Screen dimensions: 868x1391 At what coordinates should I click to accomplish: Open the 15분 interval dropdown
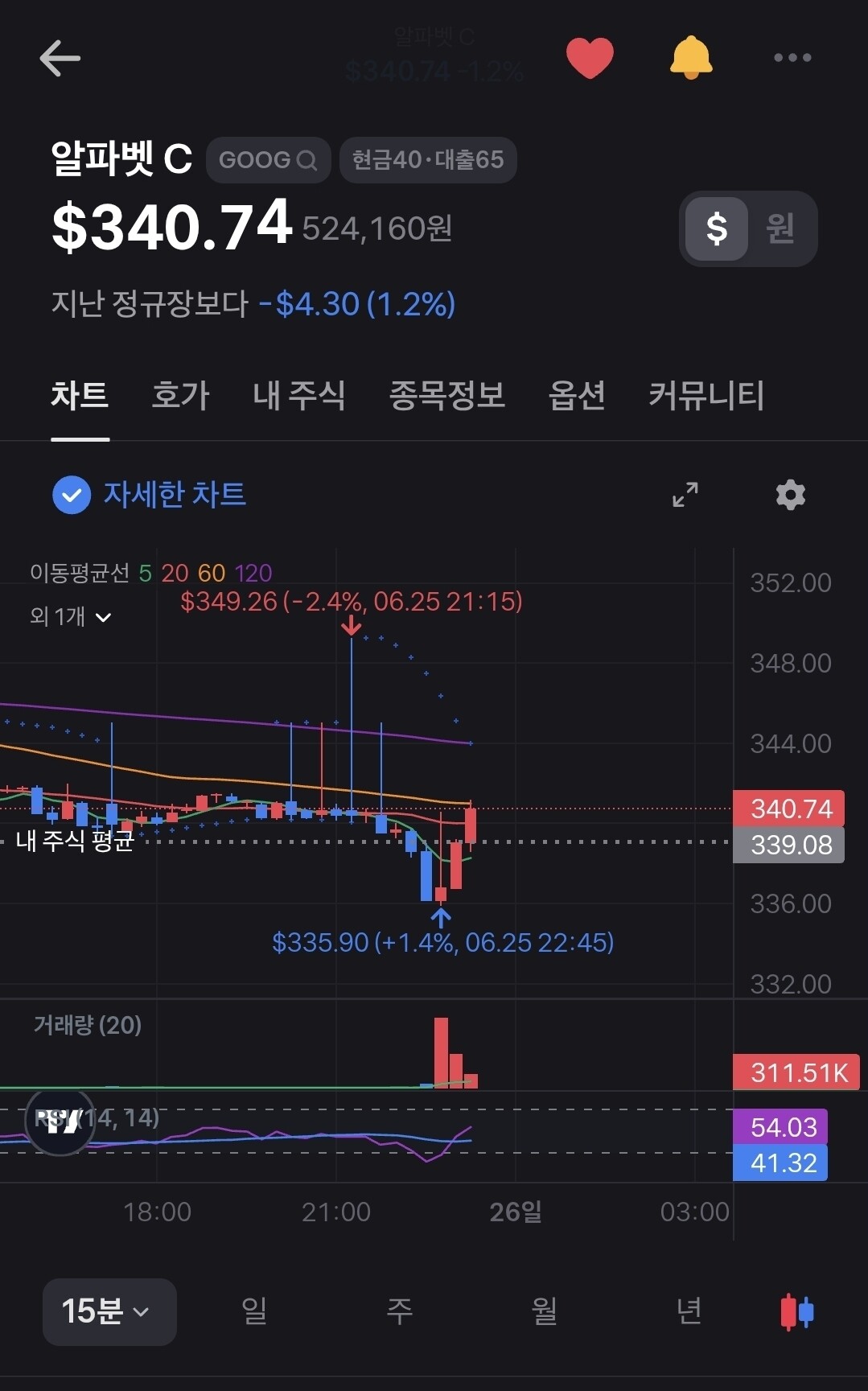(x=109, y=1312)
